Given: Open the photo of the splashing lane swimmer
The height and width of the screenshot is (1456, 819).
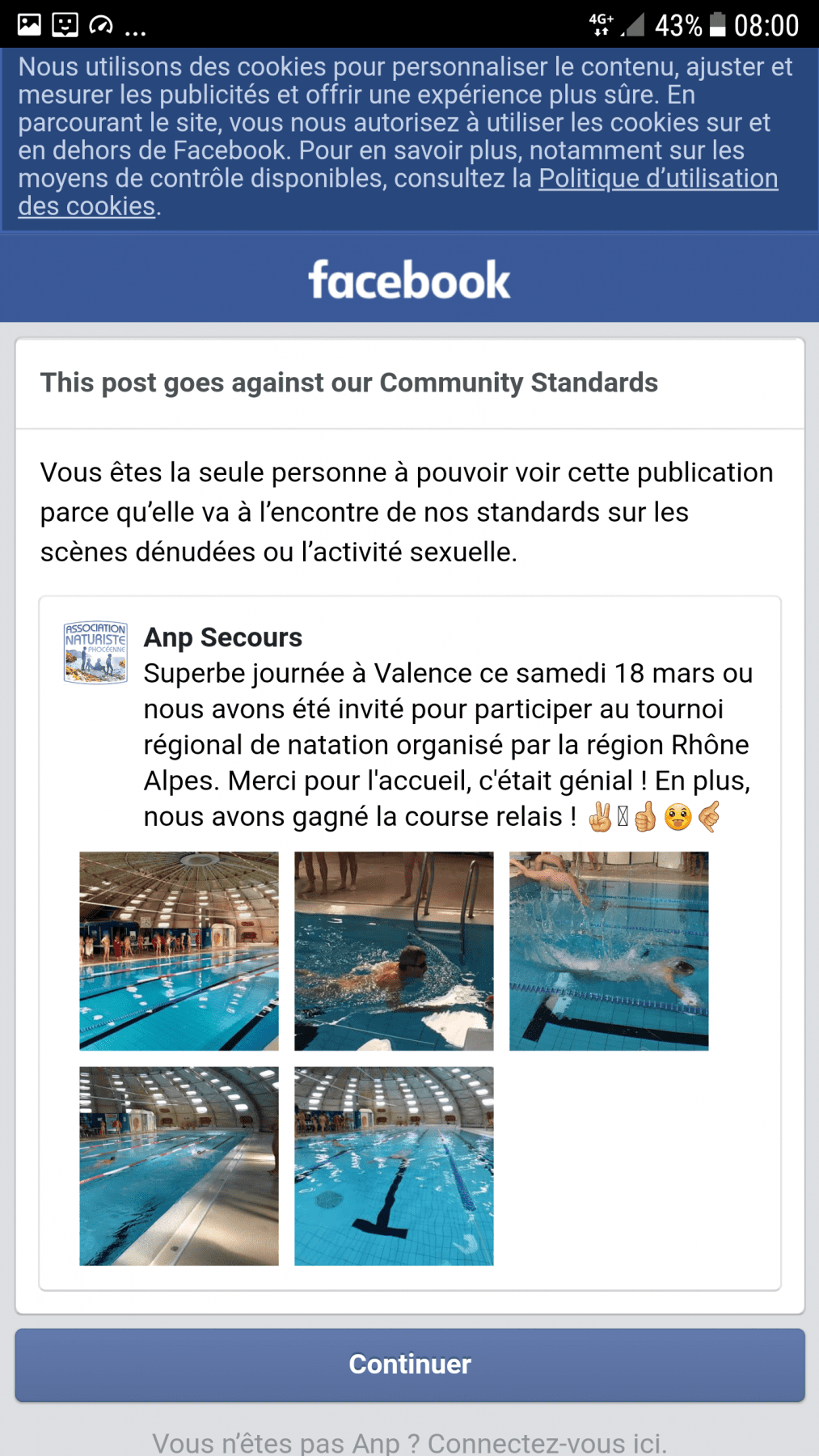Looking at the screenshot, I should pos(608,950).
